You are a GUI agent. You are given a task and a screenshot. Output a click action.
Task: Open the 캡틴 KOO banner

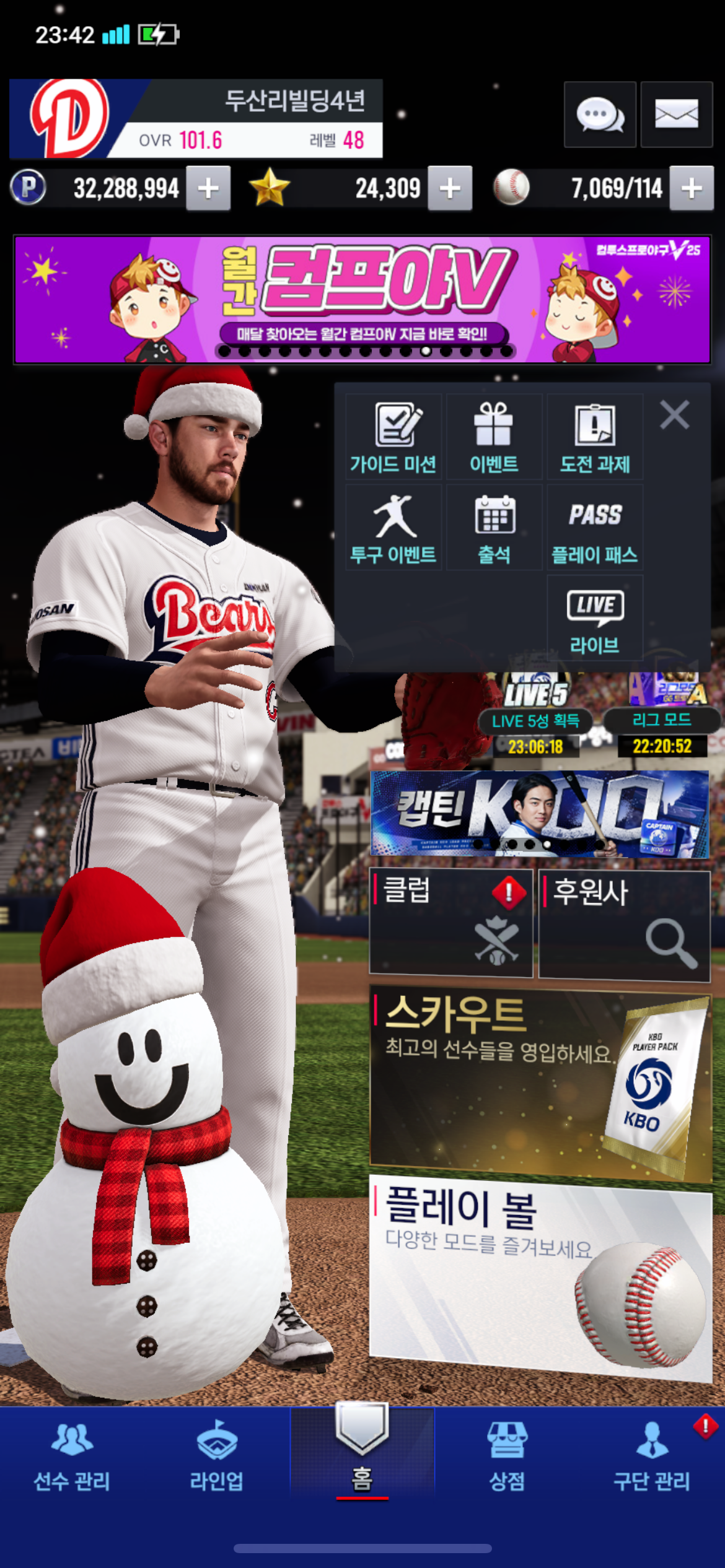539,813
